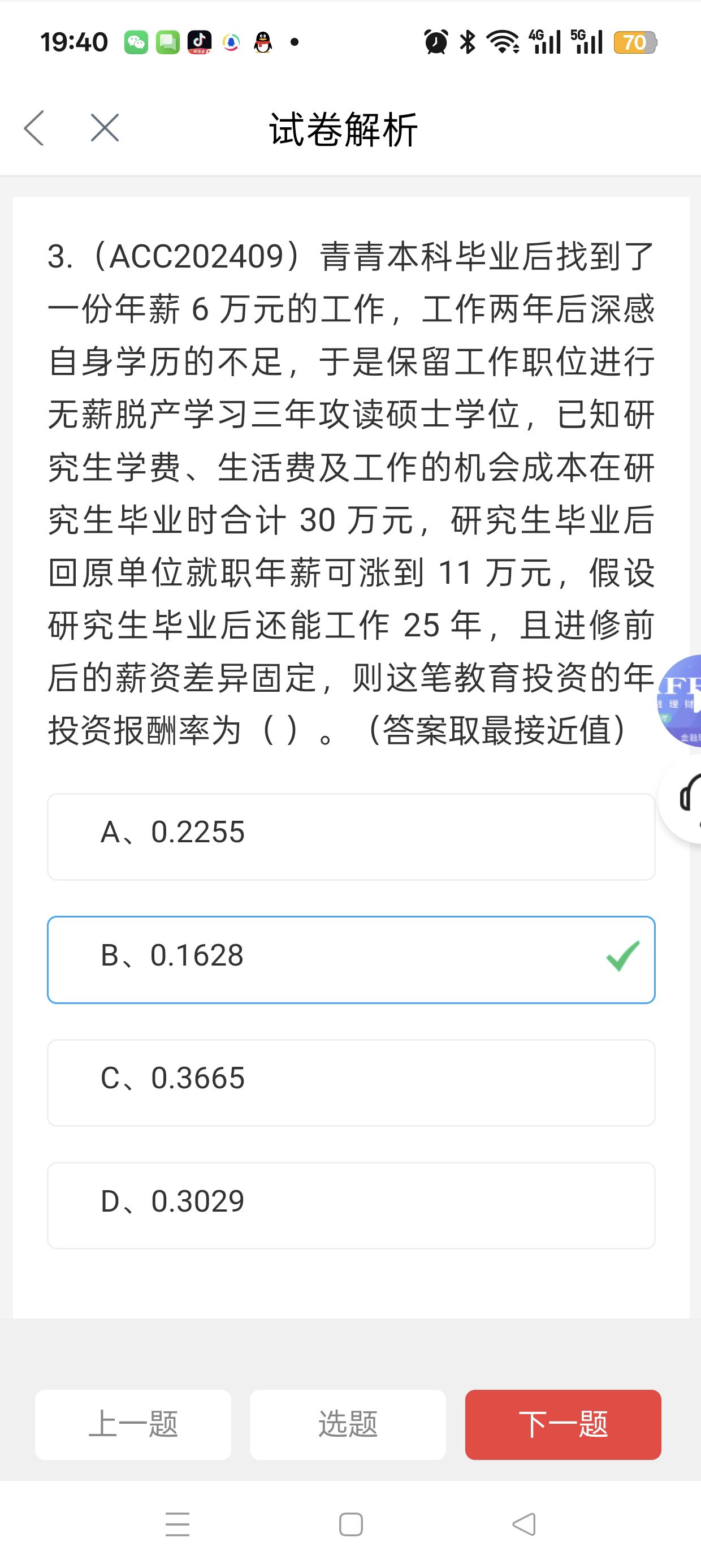Advance to next question with 下一题
701x1568 pixels.
coord(564,1424)
